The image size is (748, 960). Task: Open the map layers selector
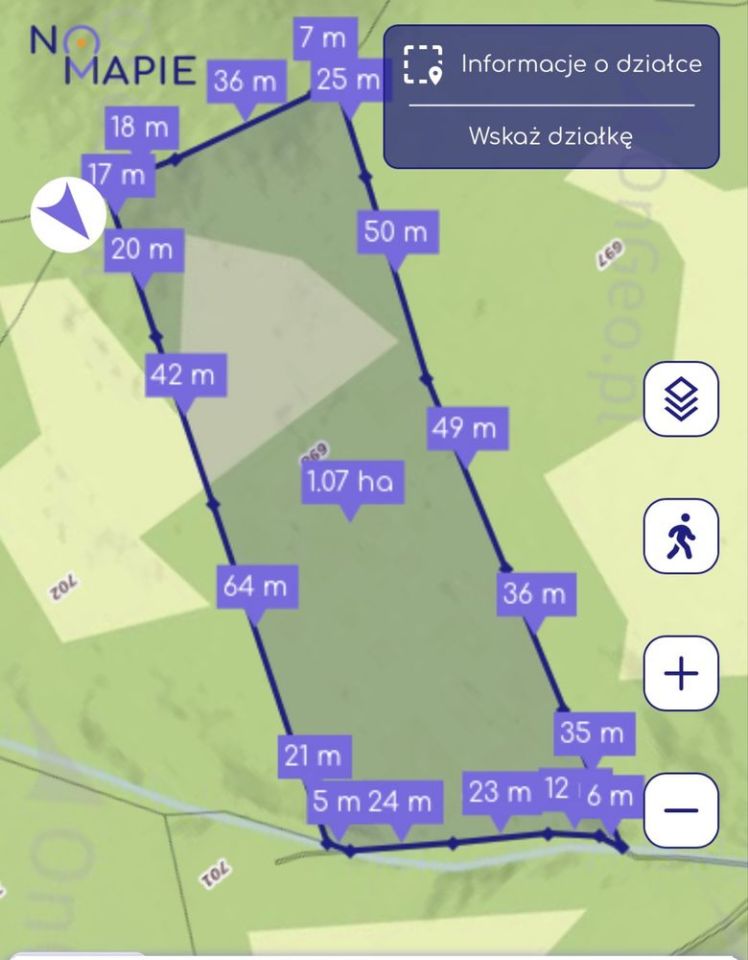[681, 399]
